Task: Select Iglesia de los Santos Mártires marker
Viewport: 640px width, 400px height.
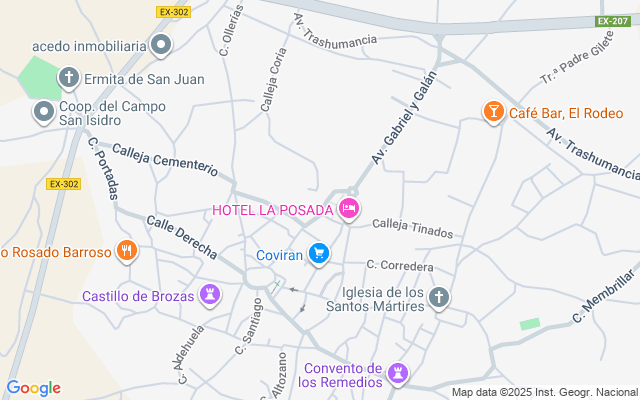Action: click(439, 298)
